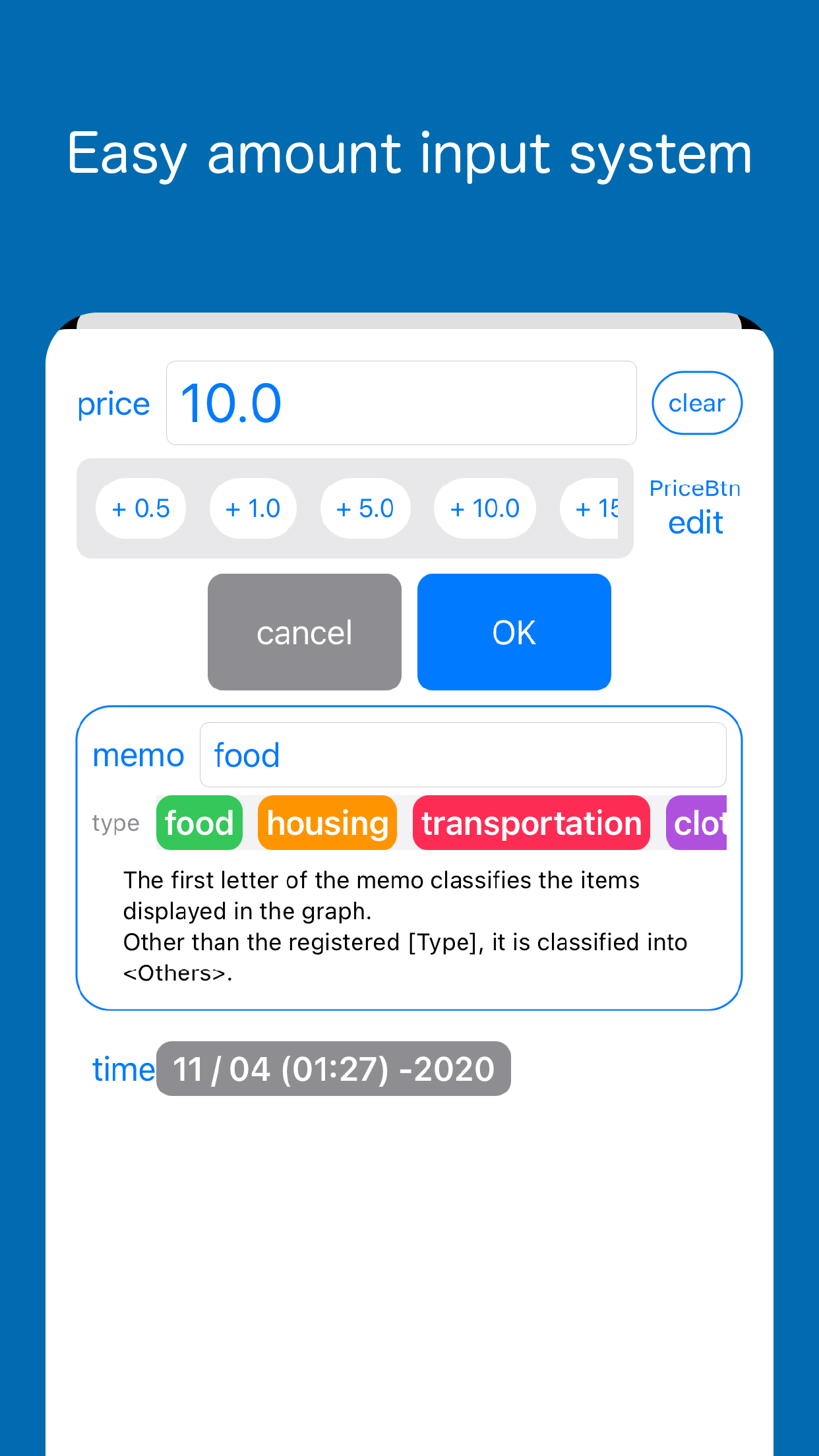Viewport: 819px width, 1456px height.
Task: Confirm the amount with OK
Action: click(514, 632)
